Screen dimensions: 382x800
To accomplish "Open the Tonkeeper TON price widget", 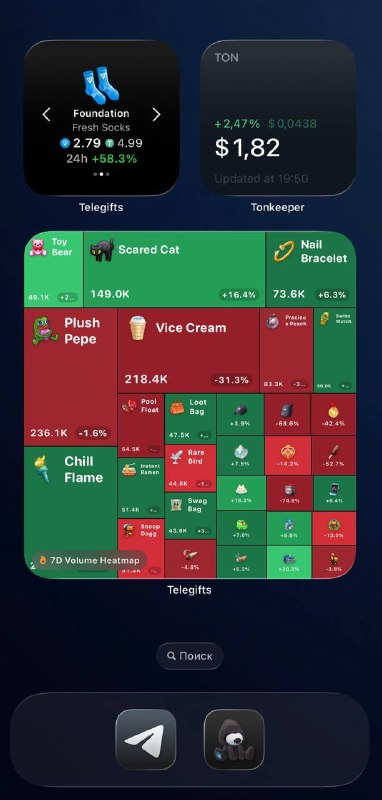I will coord(278,118).
